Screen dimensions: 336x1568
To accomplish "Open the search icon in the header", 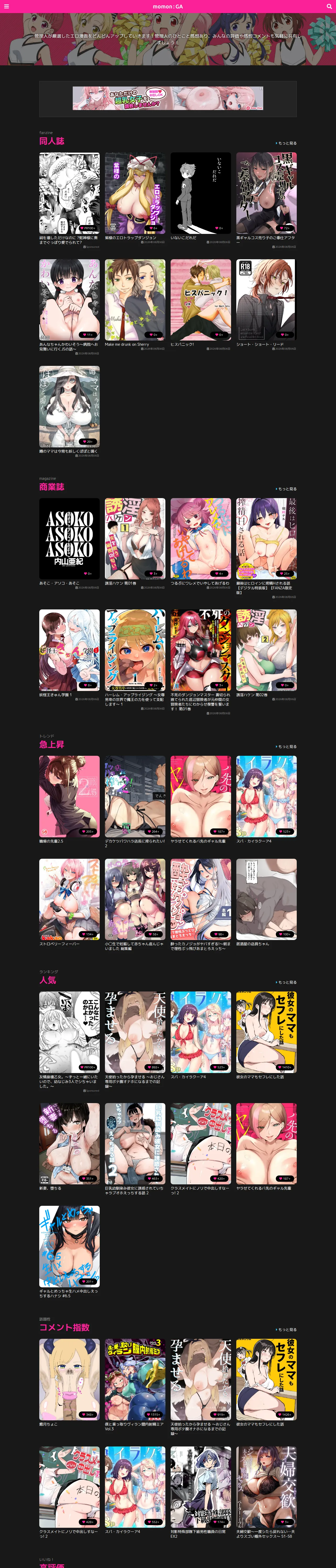I will pyautogui.click(x=329, y=6).
